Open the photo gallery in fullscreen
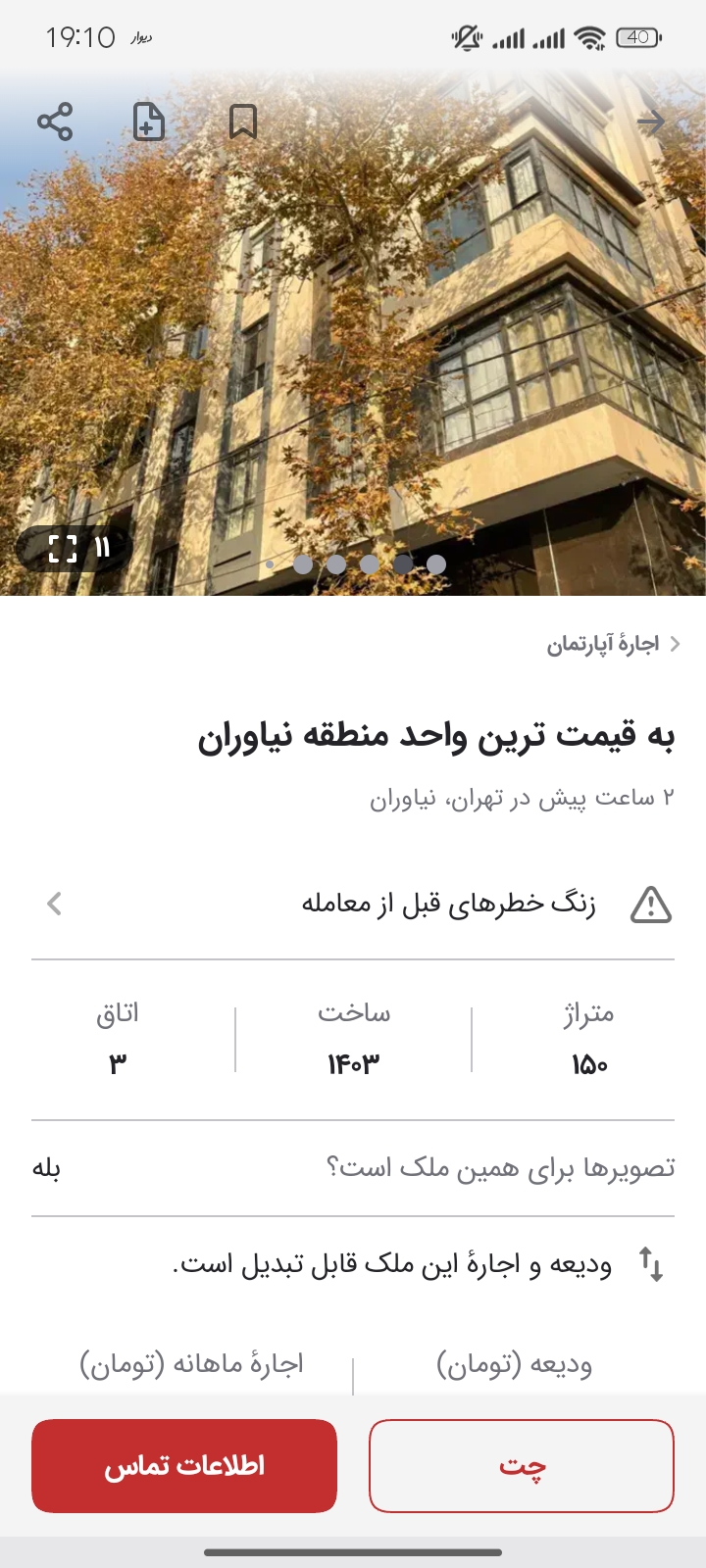The image size is (706, 1568). [x=78, y=548]
